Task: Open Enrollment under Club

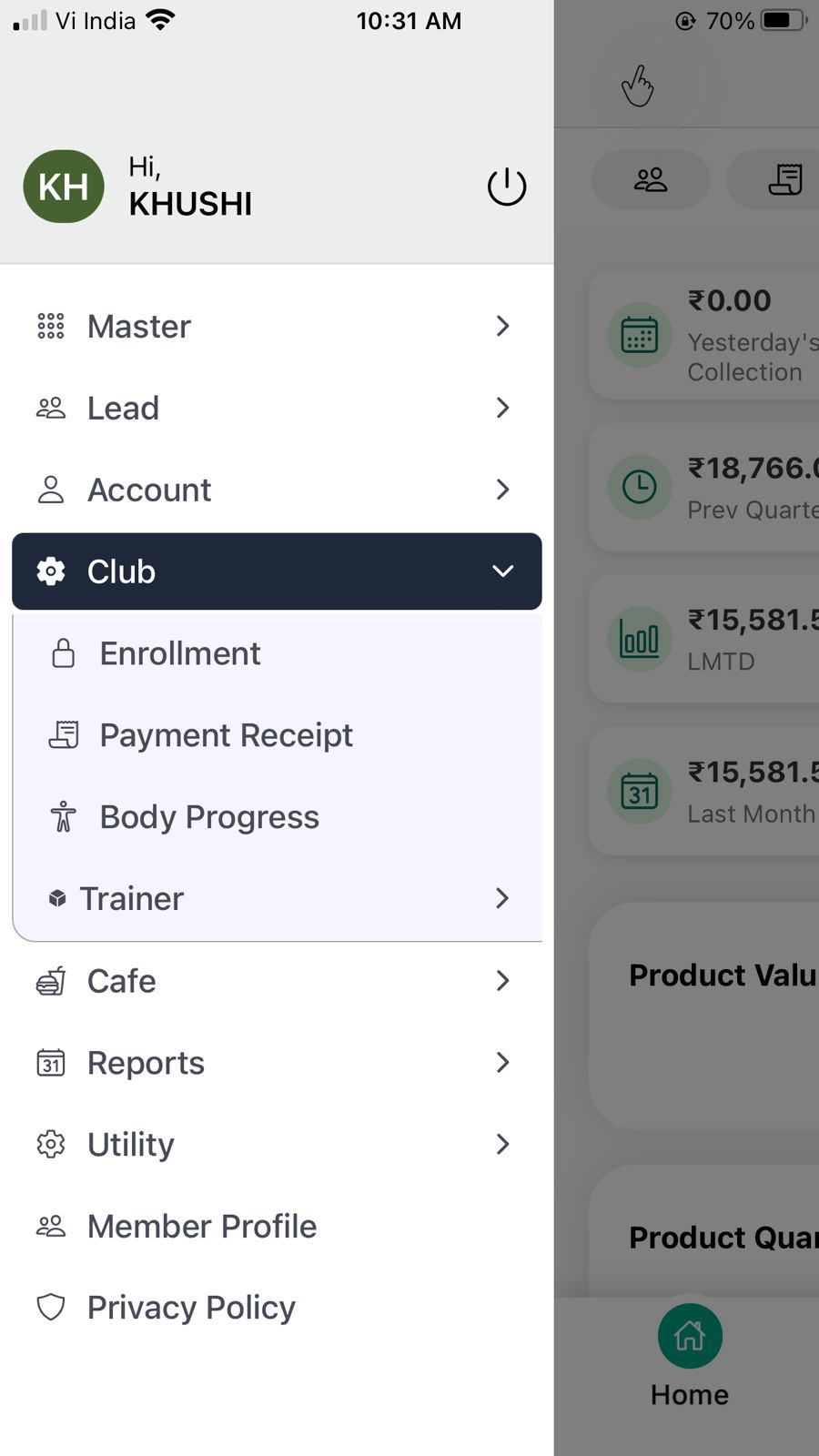Action: click(180, 653)
